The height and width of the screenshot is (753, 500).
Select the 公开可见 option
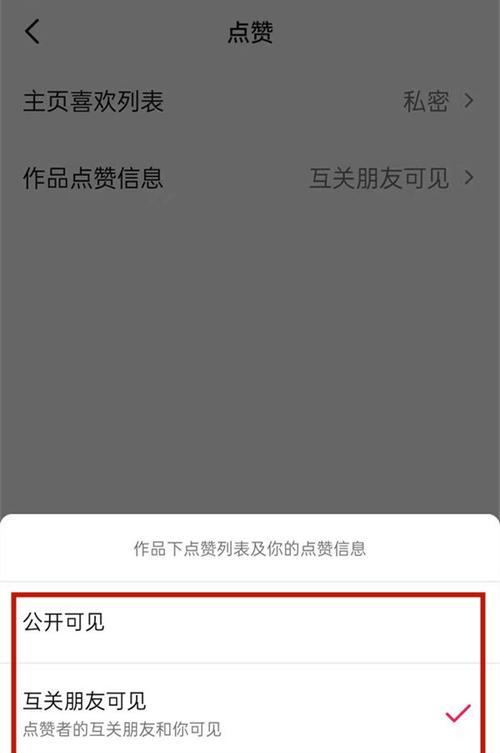point(250,623)
